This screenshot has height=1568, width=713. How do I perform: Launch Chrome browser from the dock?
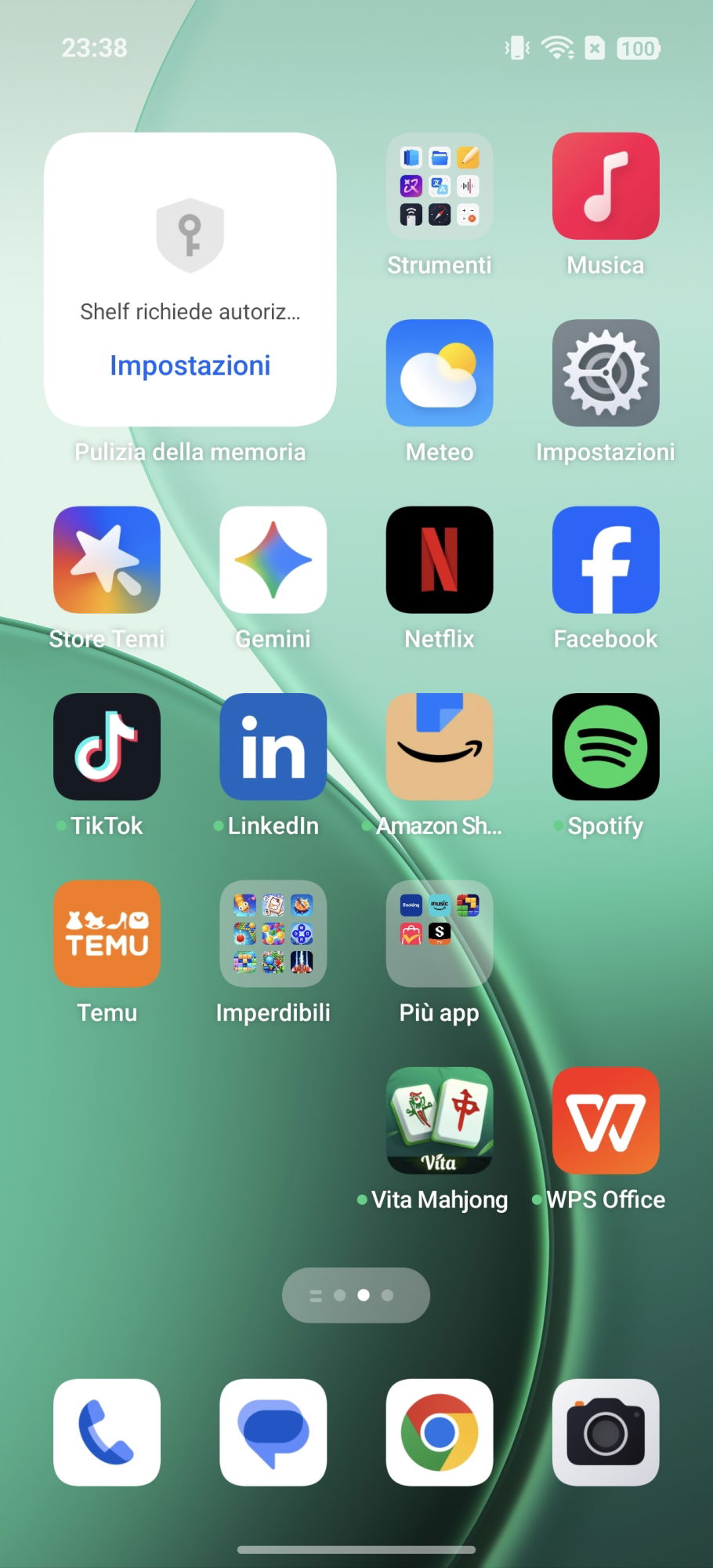coord(439,1432)
